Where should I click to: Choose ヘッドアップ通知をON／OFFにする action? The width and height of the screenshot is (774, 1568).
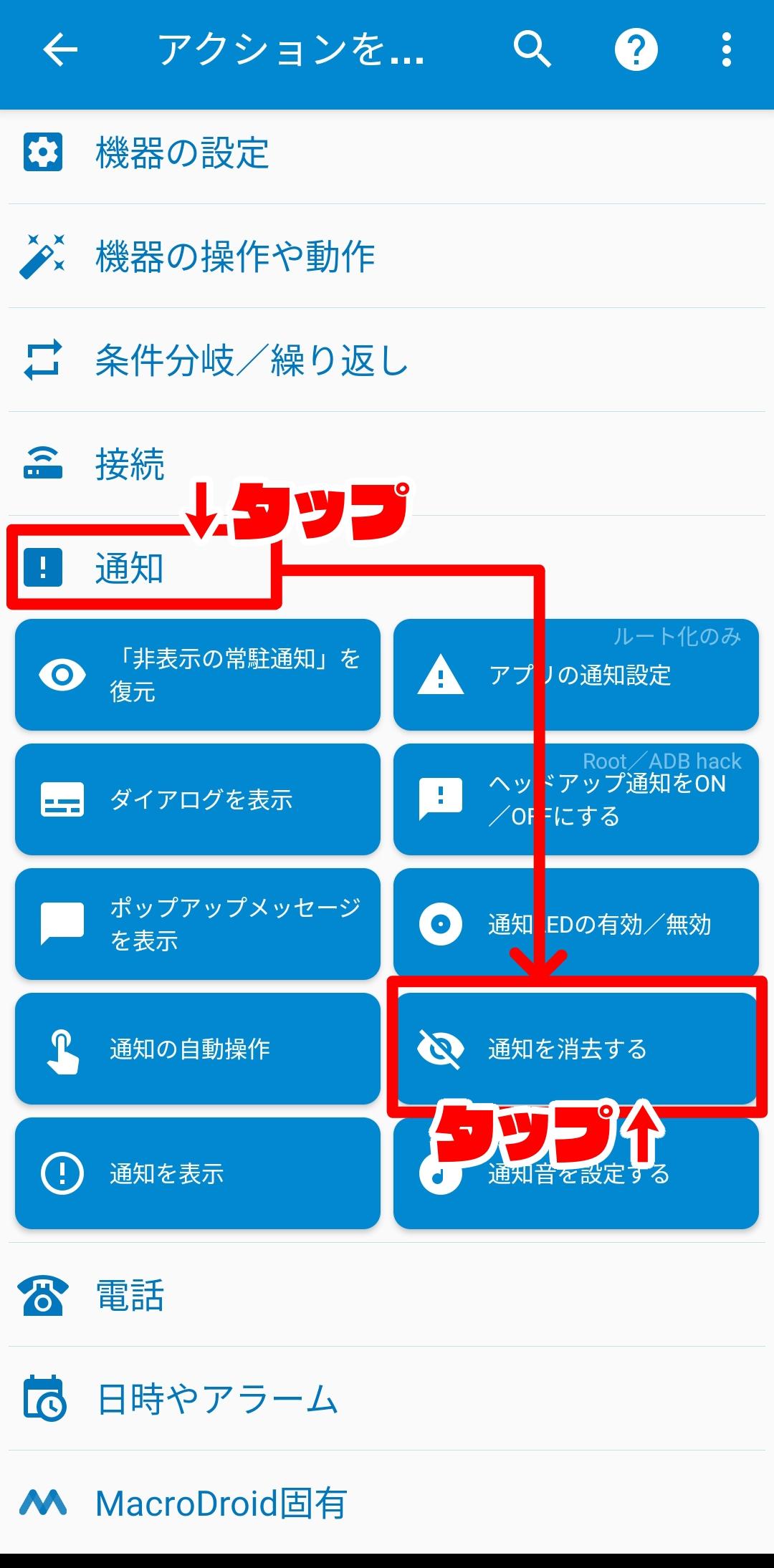[576, 799]
